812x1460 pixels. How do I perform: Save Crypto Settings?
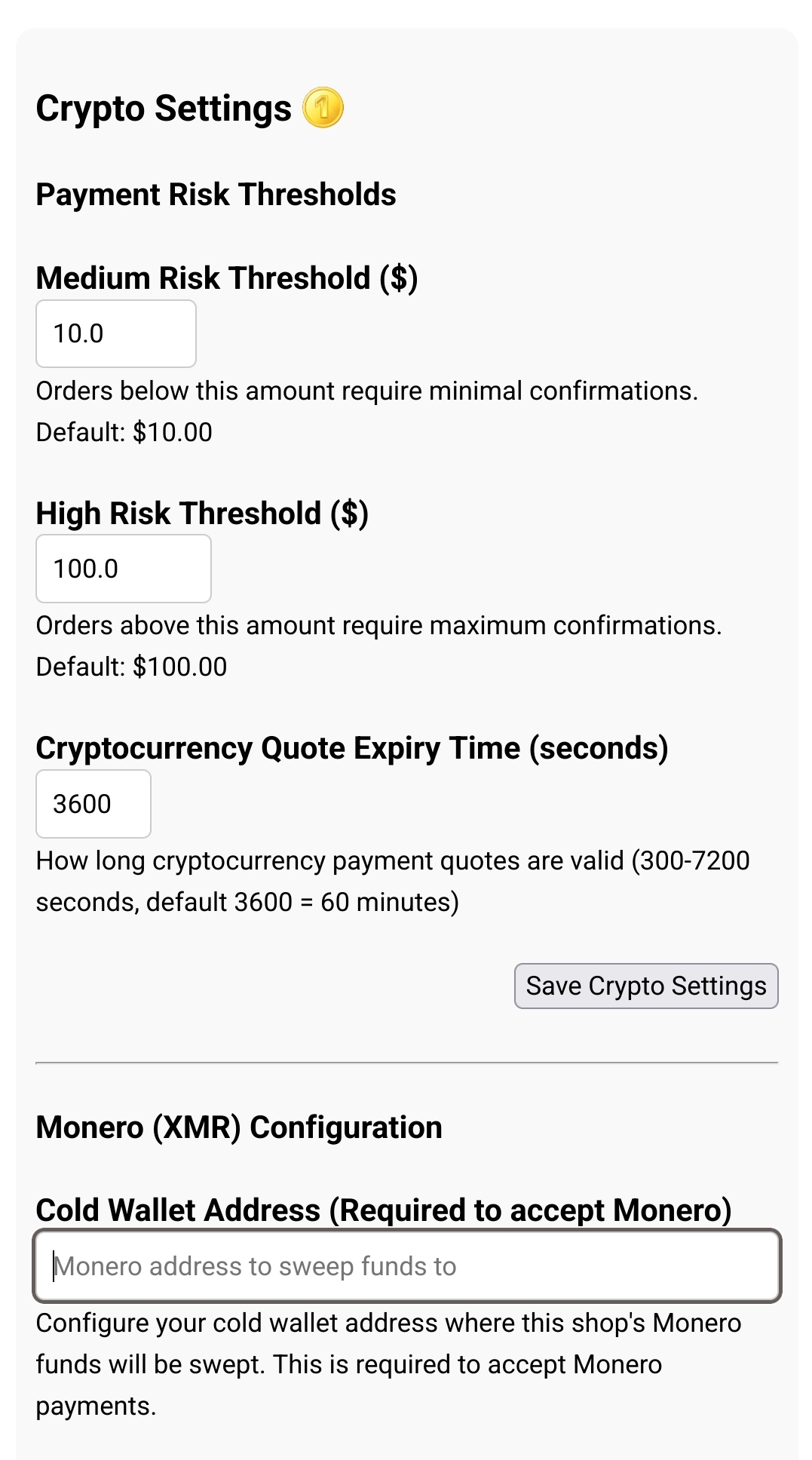point(646,986)
